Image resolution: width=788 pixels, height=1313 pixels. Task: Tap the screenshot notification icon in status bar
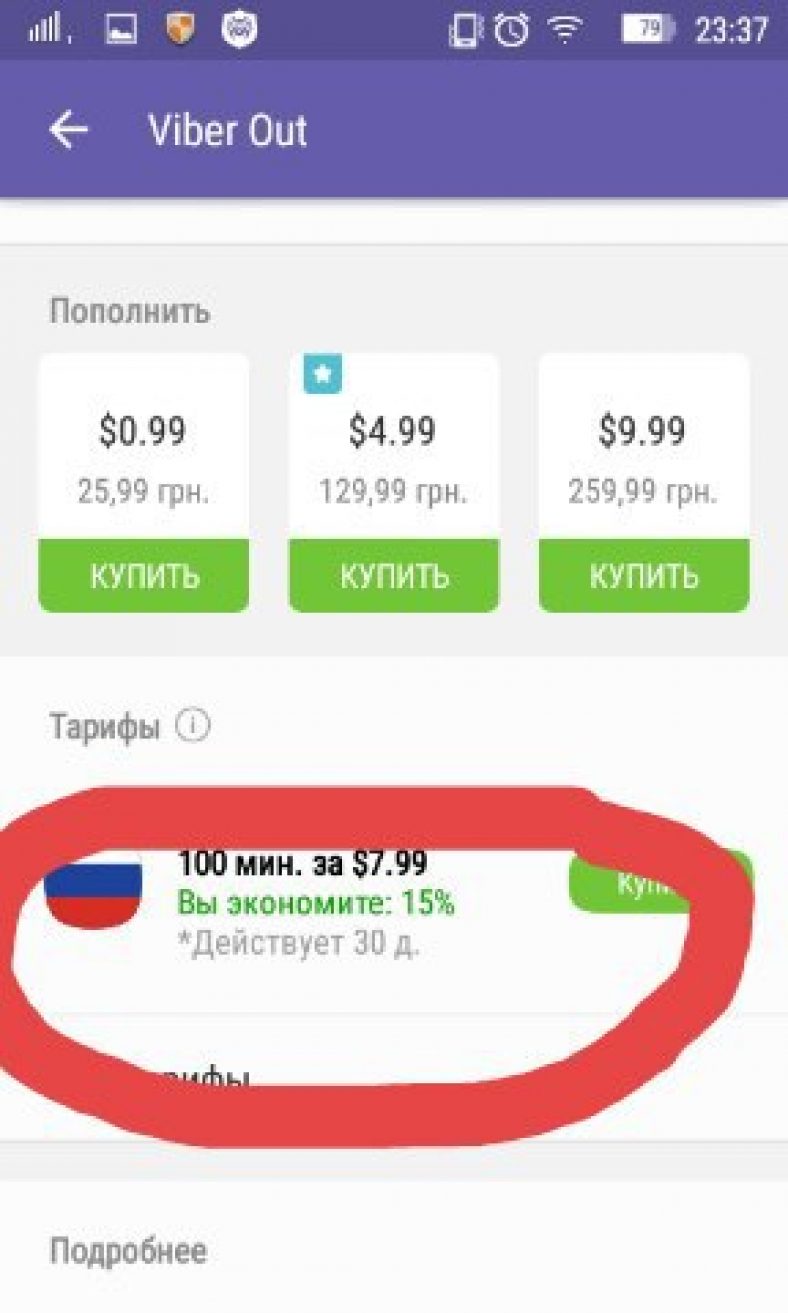tap(118, 27)
